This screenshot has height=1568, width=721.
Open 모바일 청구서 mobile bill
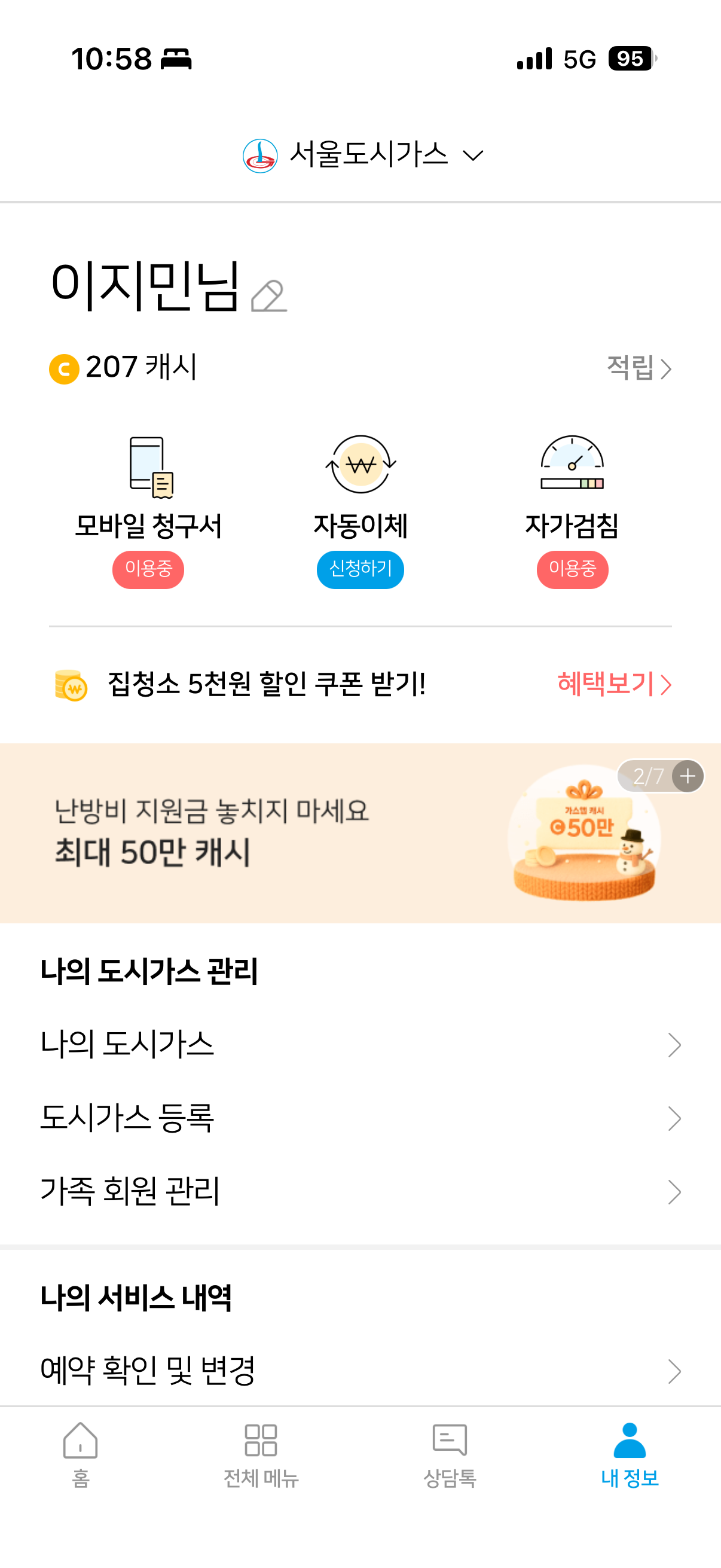pos(148,487)
